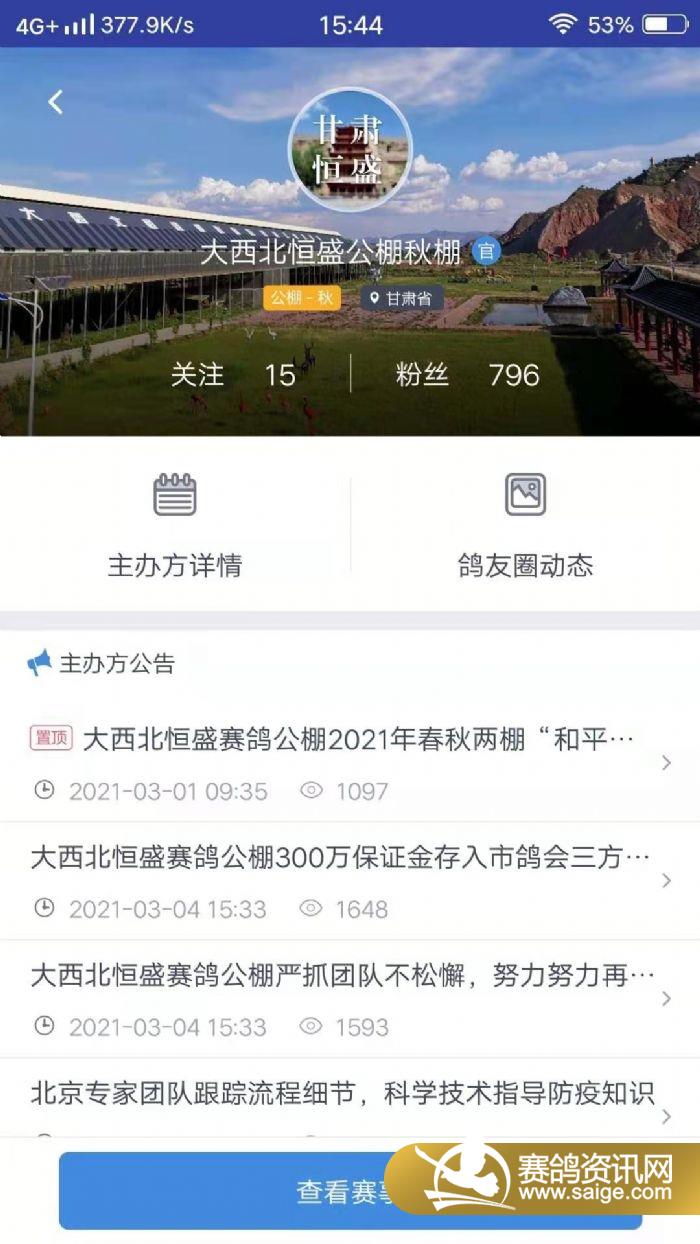Screen dimensions: 700x1244
Task: Open pinned announcement about 2021年春秋两棚
Action: point(350,762)
